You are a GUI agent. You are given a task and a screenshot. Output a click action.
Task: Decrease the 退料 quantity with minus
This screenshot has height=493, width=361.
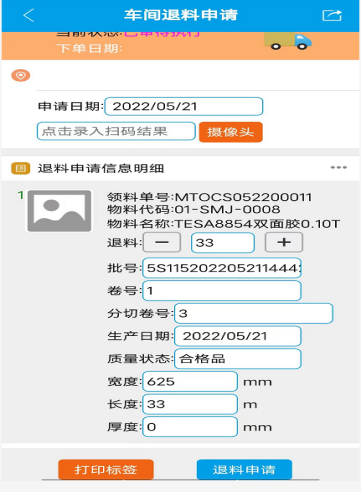(162, 242)
